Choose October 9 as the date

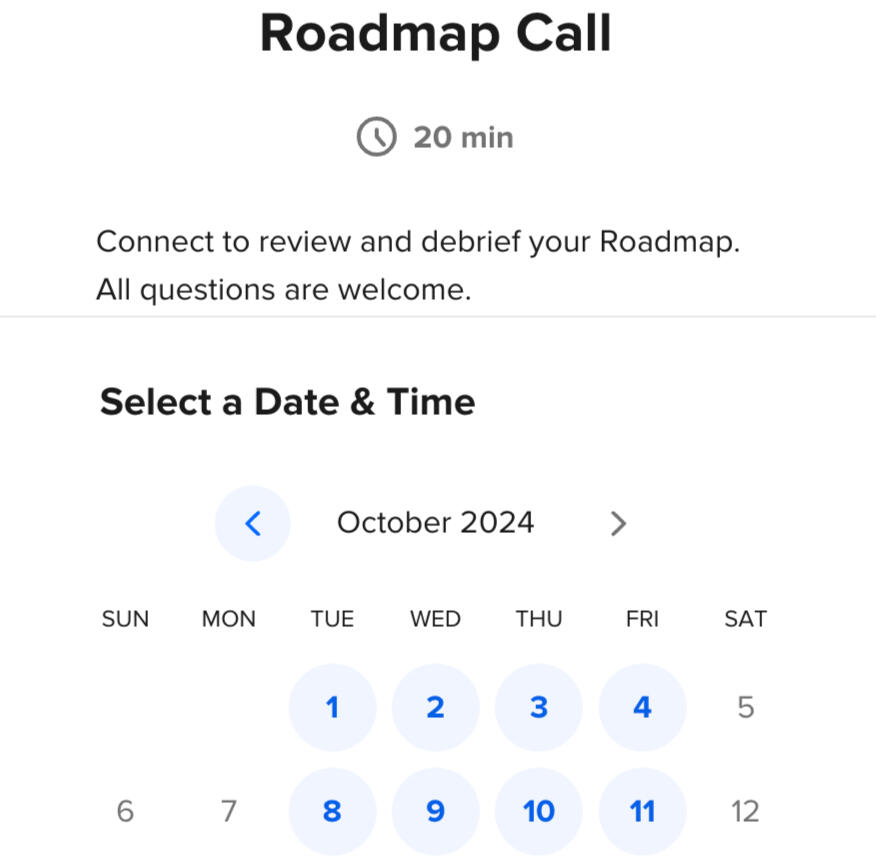point(435,811)
